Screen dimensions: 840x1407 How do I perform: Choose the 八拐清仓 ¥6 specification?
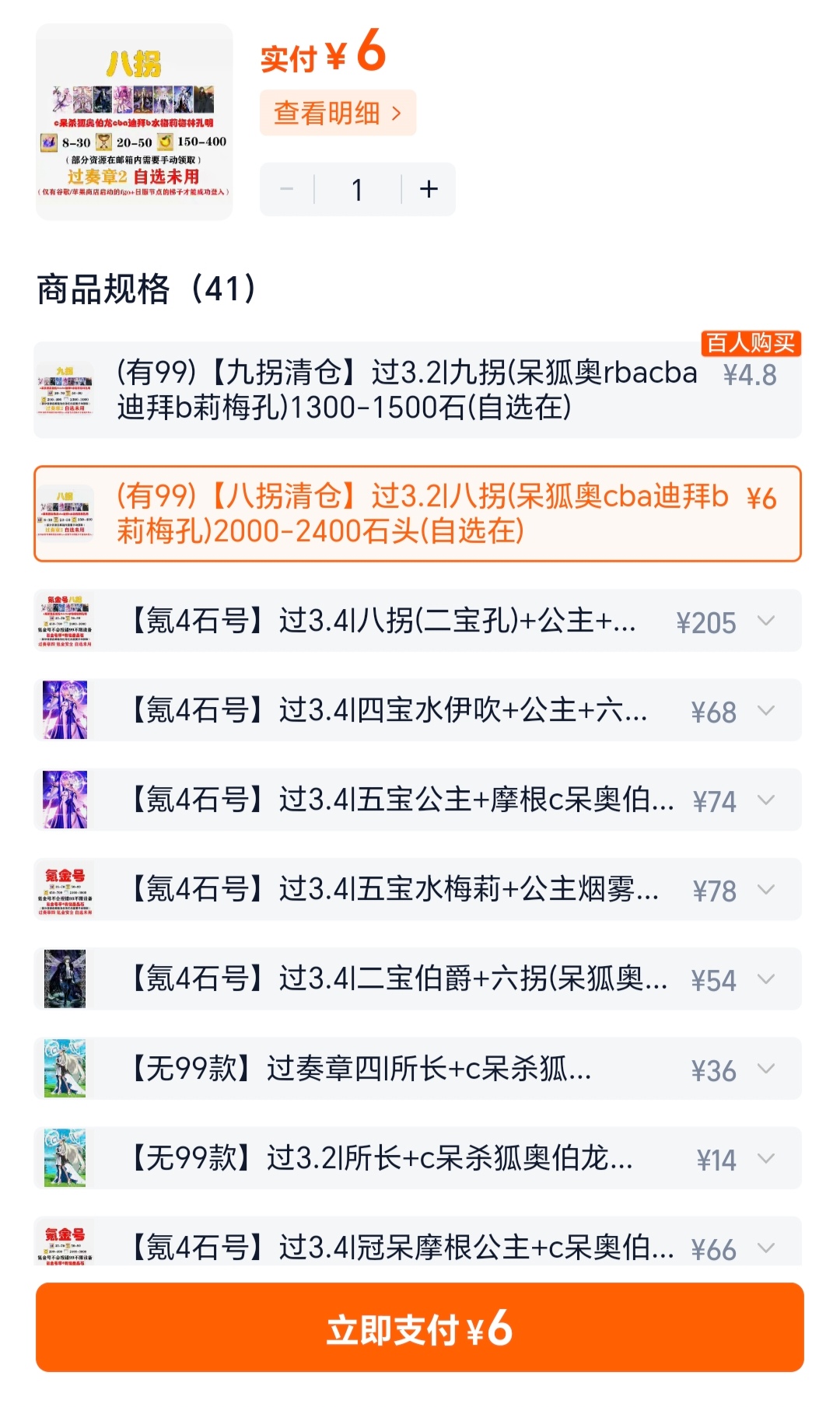(x=417, y=513)
